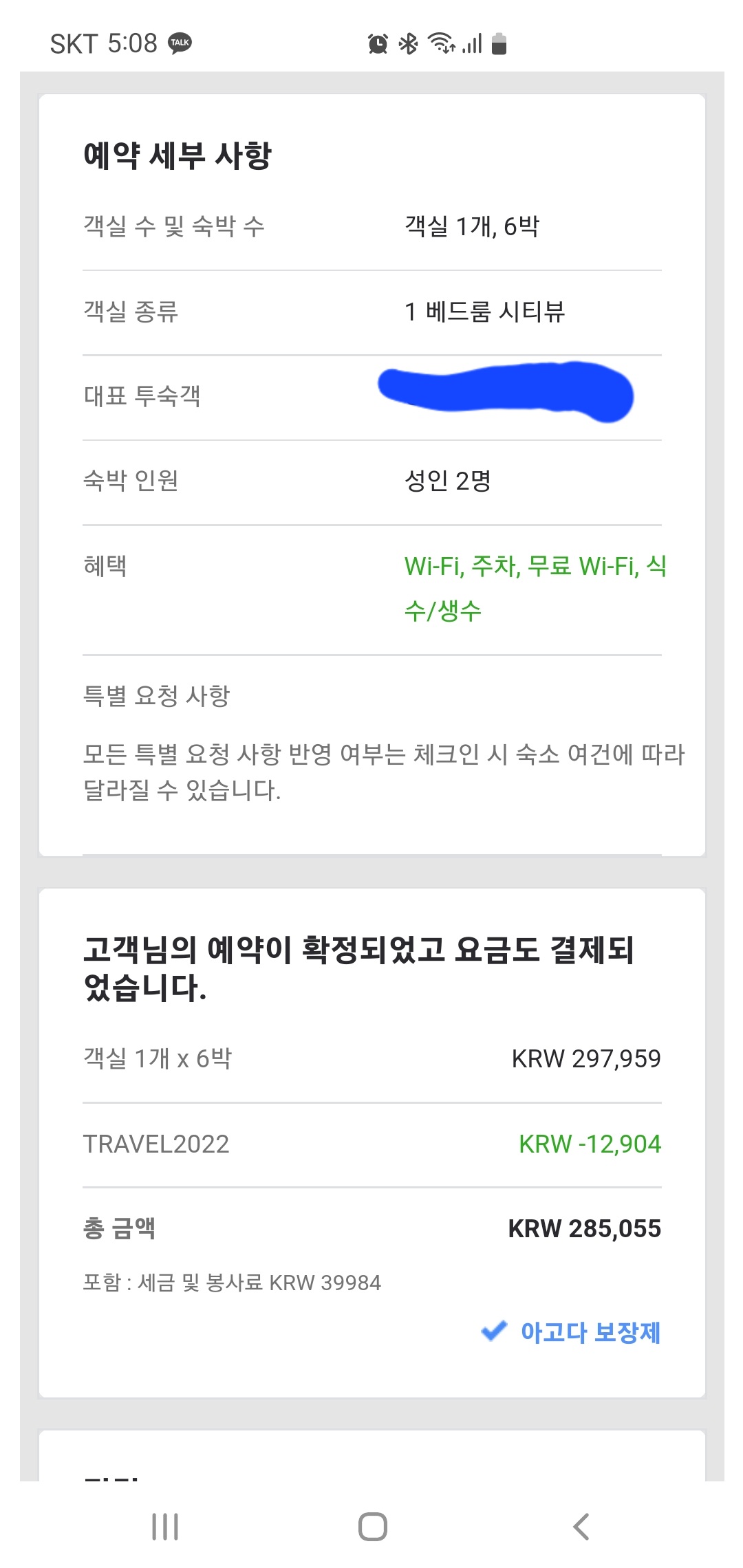Open the recent apps view
Viewport: 743px width, 1568px height.
click(x=165, y=1527)
